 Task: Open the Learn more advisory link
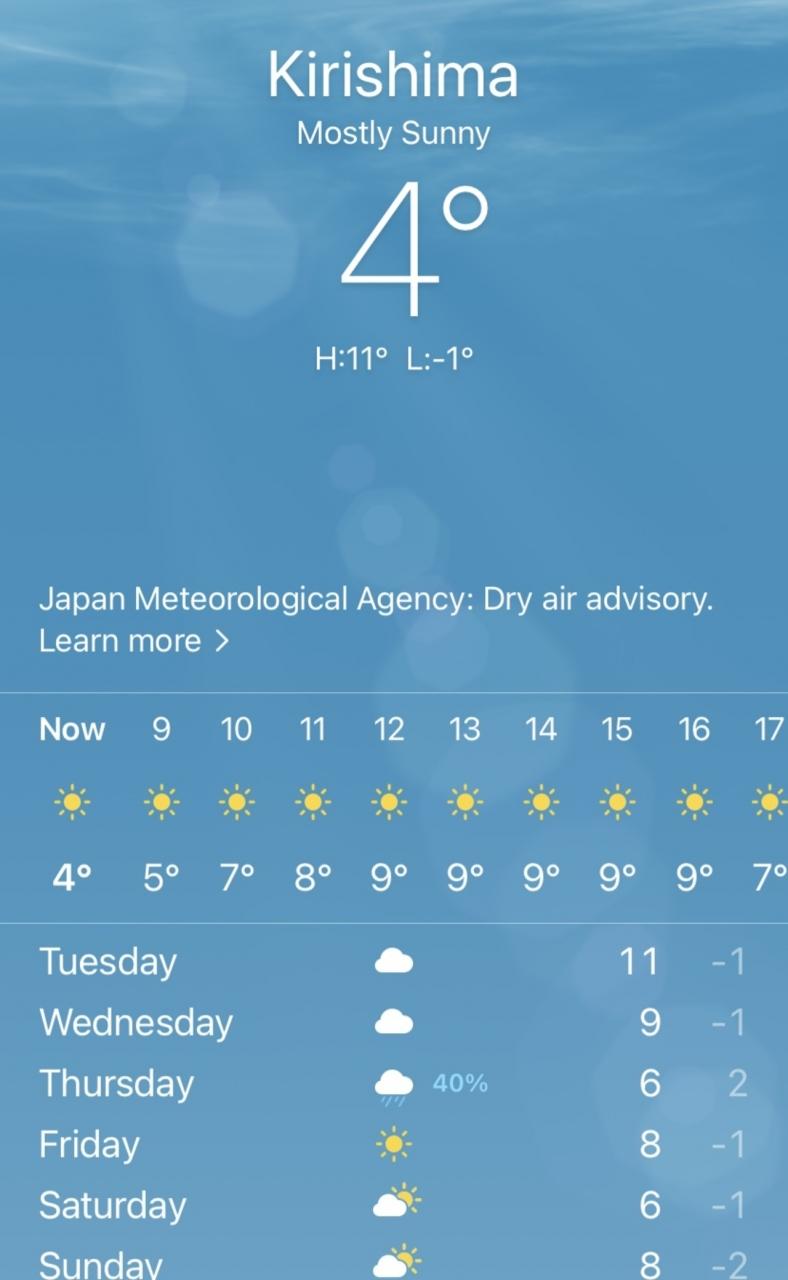click(x=133, y=641)
